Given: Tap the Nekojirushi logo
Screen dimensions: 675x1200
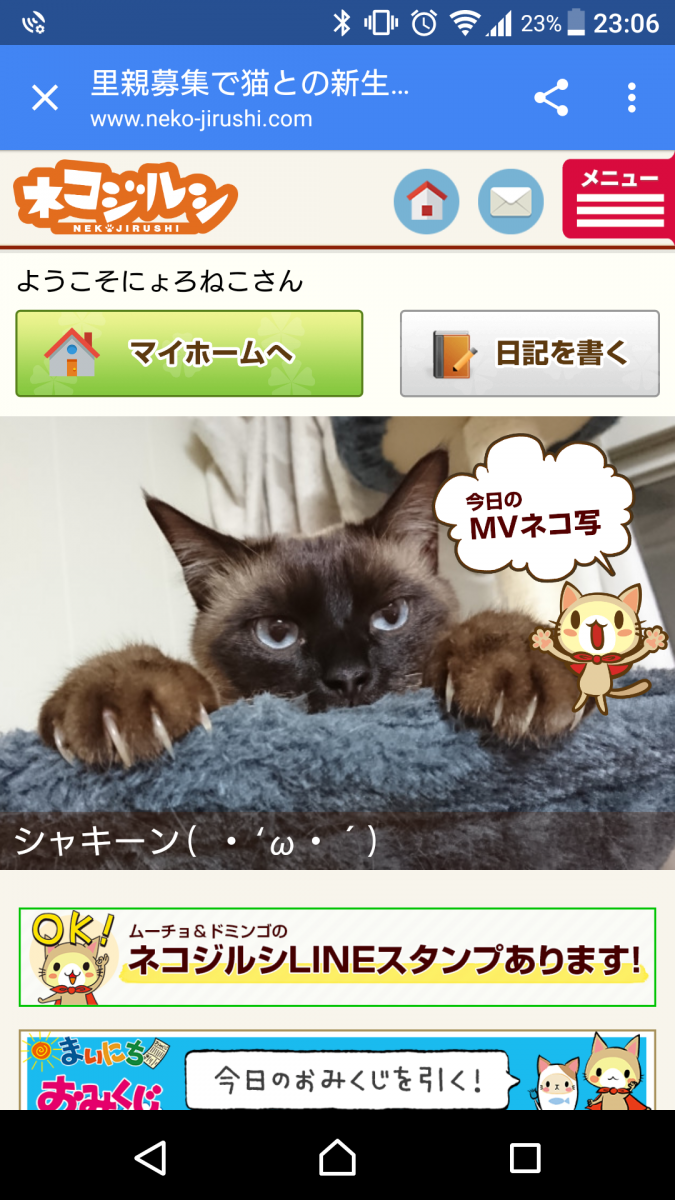Looking at the screenshot, I should tap(125, 198).
